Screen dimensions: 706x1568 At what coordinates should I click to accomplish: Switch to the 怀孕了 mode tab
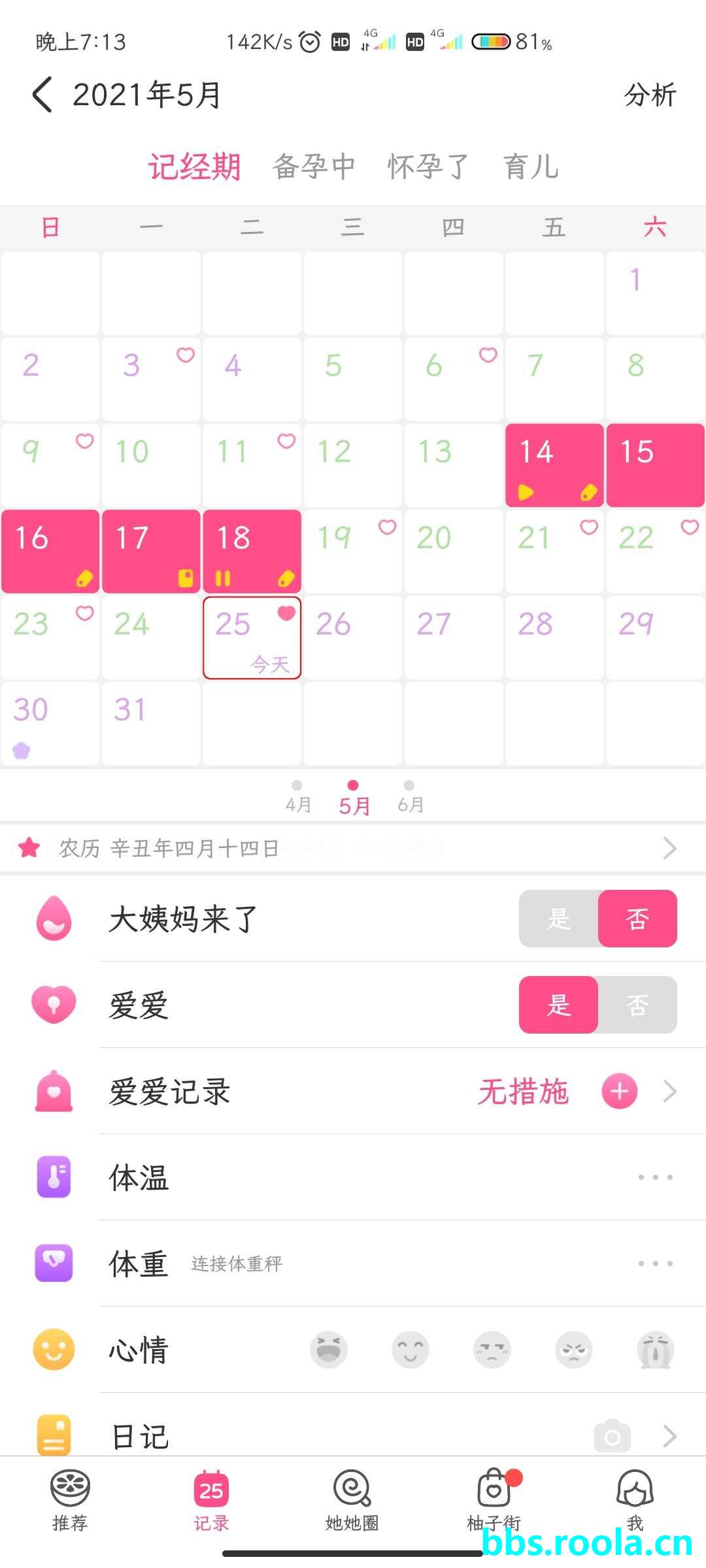[428, 167]
